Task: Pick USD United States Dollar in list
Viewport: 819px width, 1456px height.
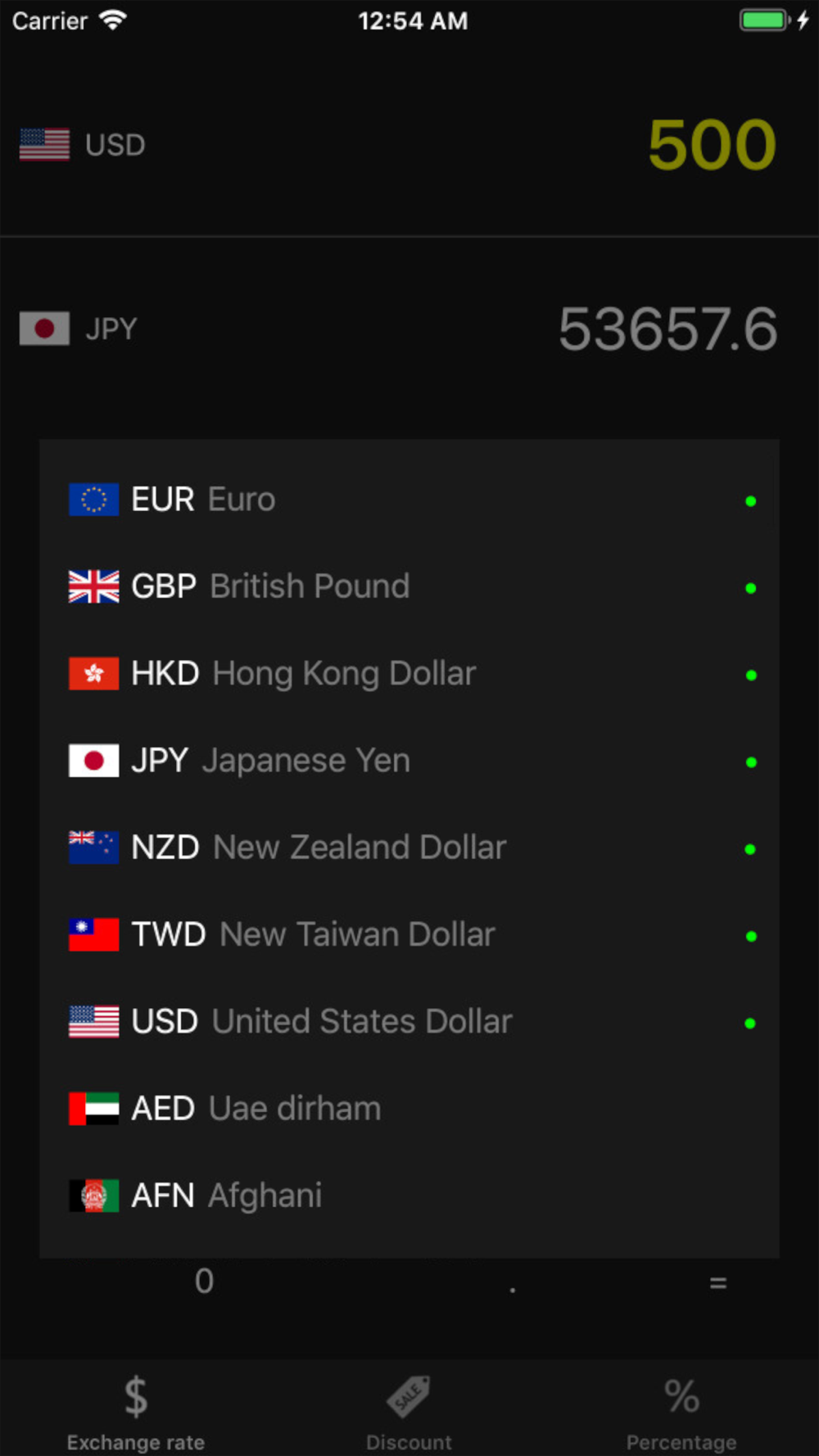Action: 409,1022
